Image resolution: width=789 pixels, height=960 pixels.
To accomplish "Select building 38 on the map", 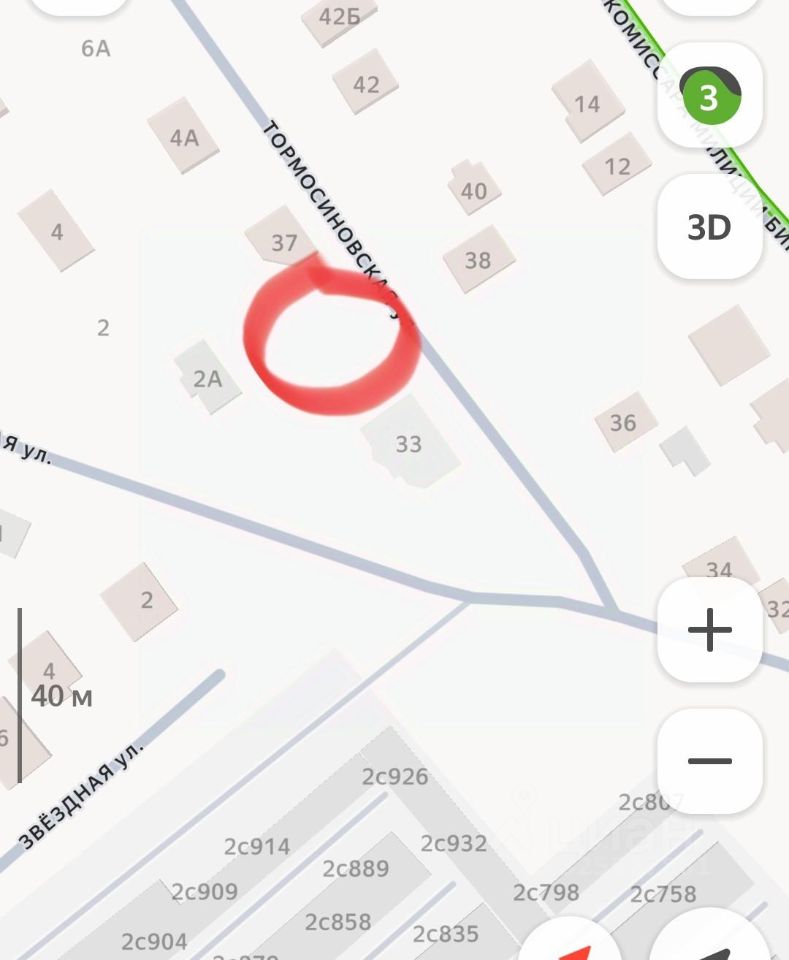I will tap(478, 260).
